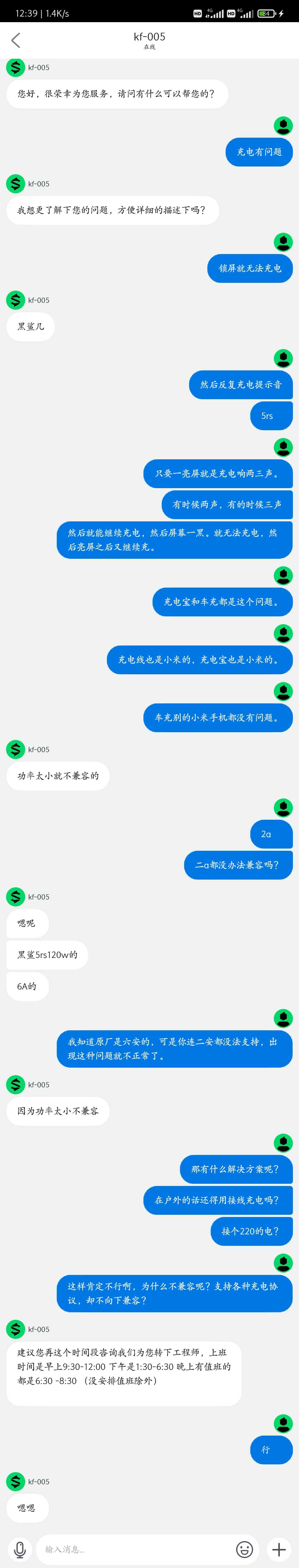
Task: Focus the message input field
Action: [134, 1549]
